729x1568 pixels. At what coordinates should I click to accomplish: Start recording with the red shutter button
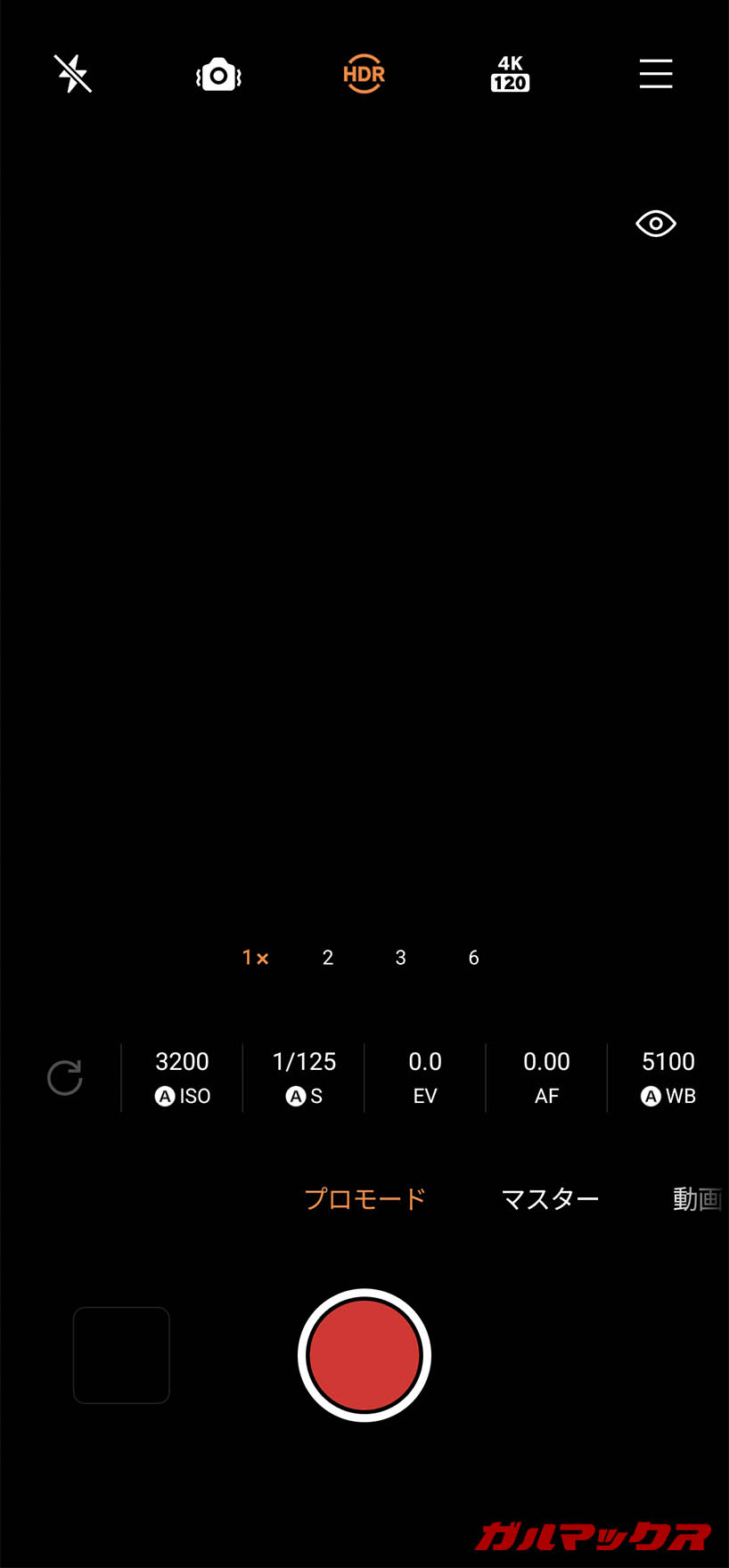tap(364, 1355)
